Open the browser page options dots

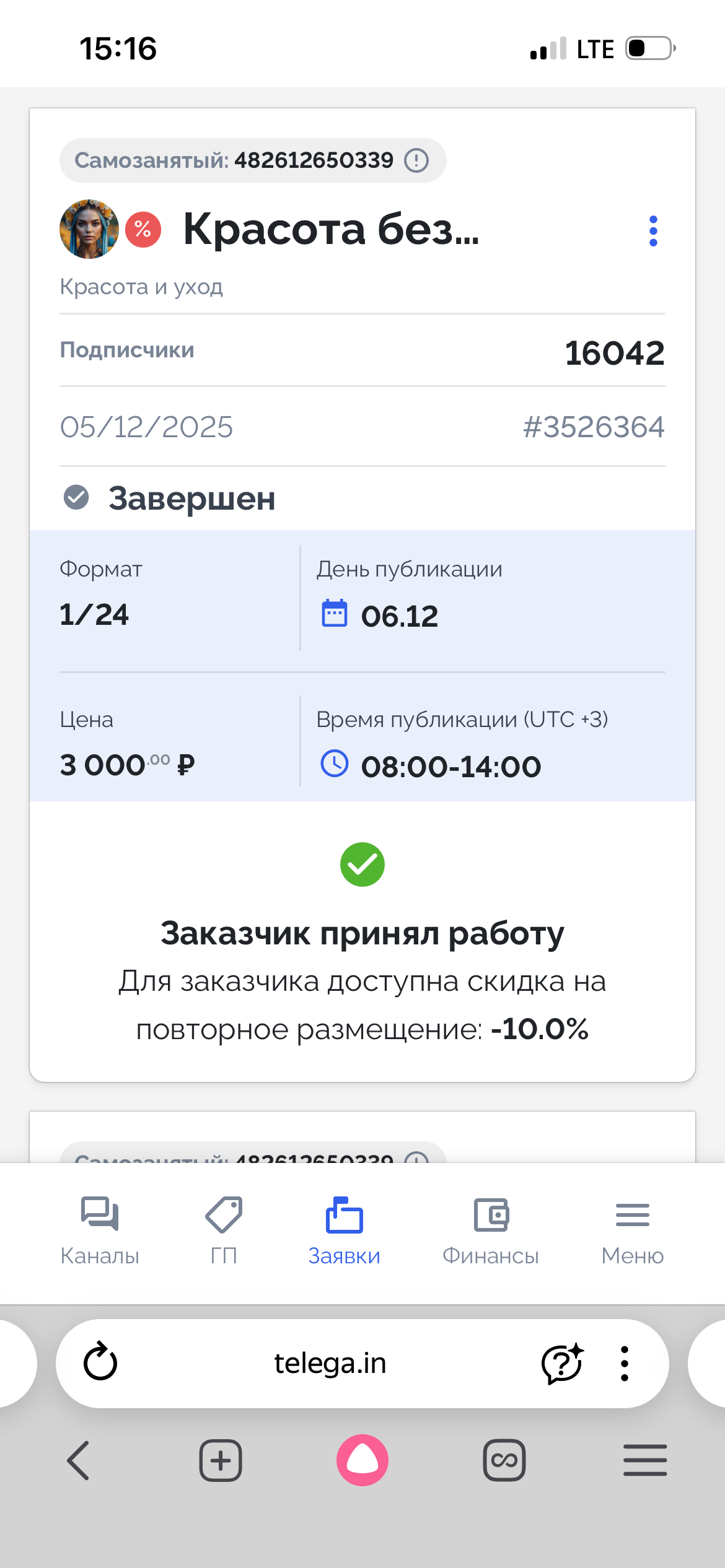pyautogui.click(x=625, y=1363)
